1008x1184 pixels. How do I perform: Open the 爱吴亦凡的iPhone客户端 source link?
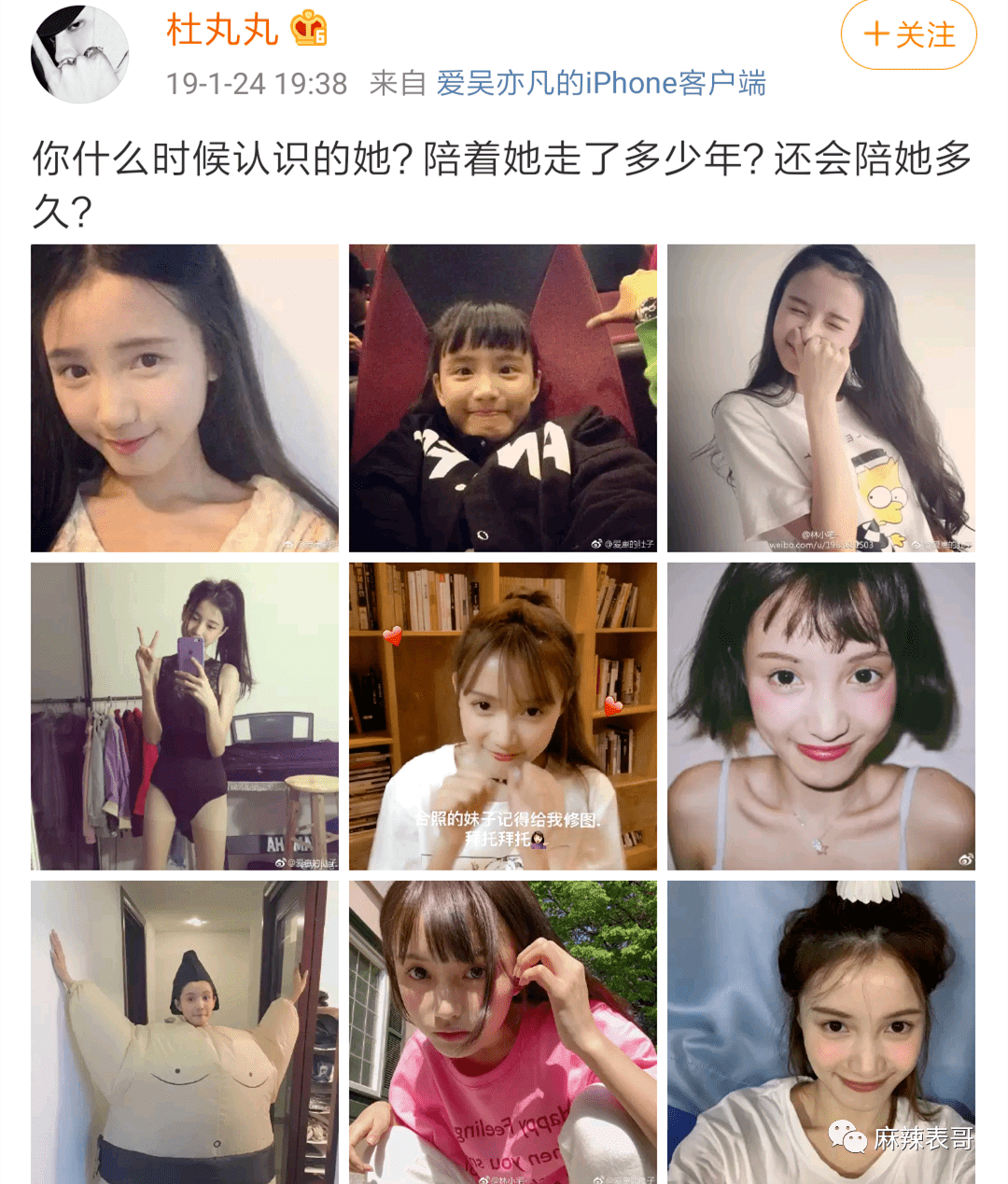[x=601, y=83]
